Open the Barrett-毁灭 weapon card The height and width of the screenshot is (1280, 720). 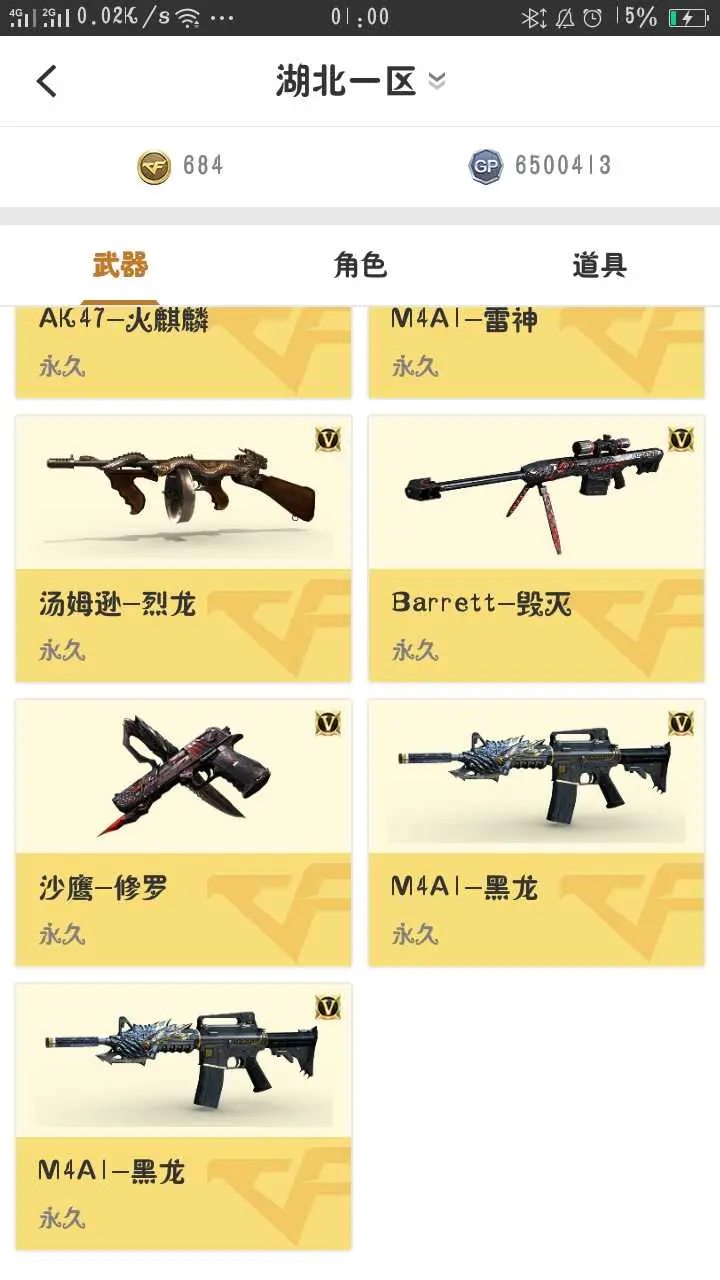coord(536,549)
